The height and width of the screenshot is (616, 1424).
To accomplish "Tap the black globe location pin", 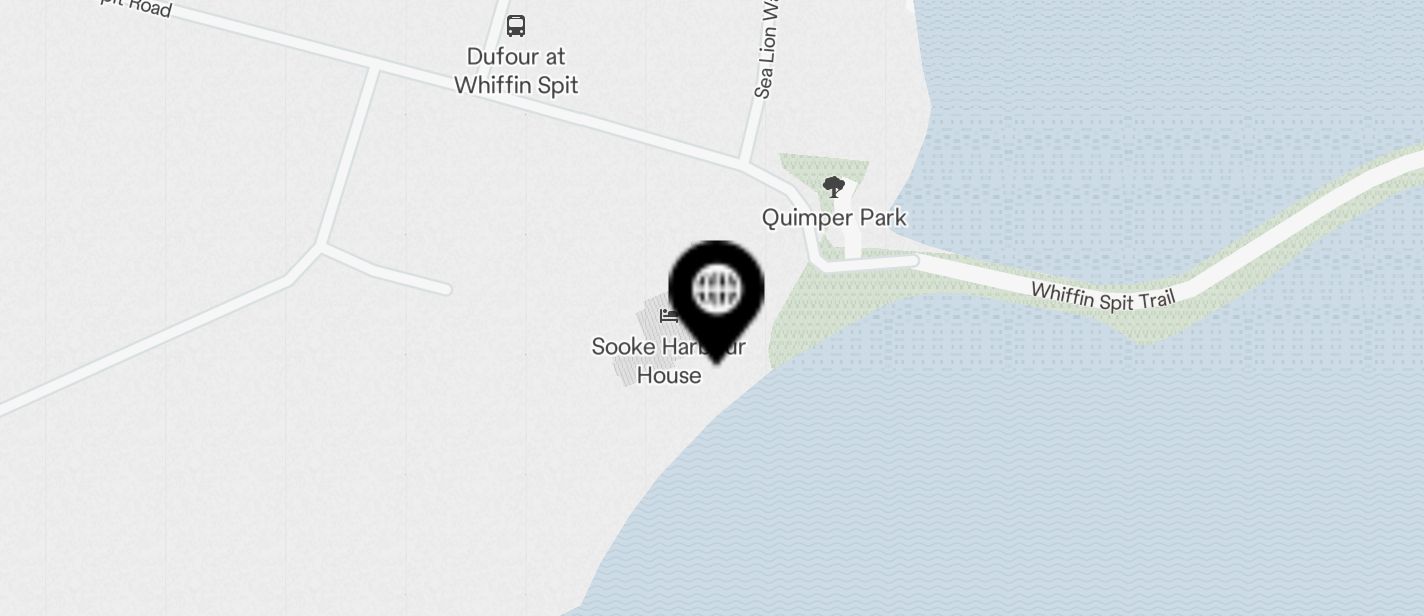I will (x=716, y=290).
